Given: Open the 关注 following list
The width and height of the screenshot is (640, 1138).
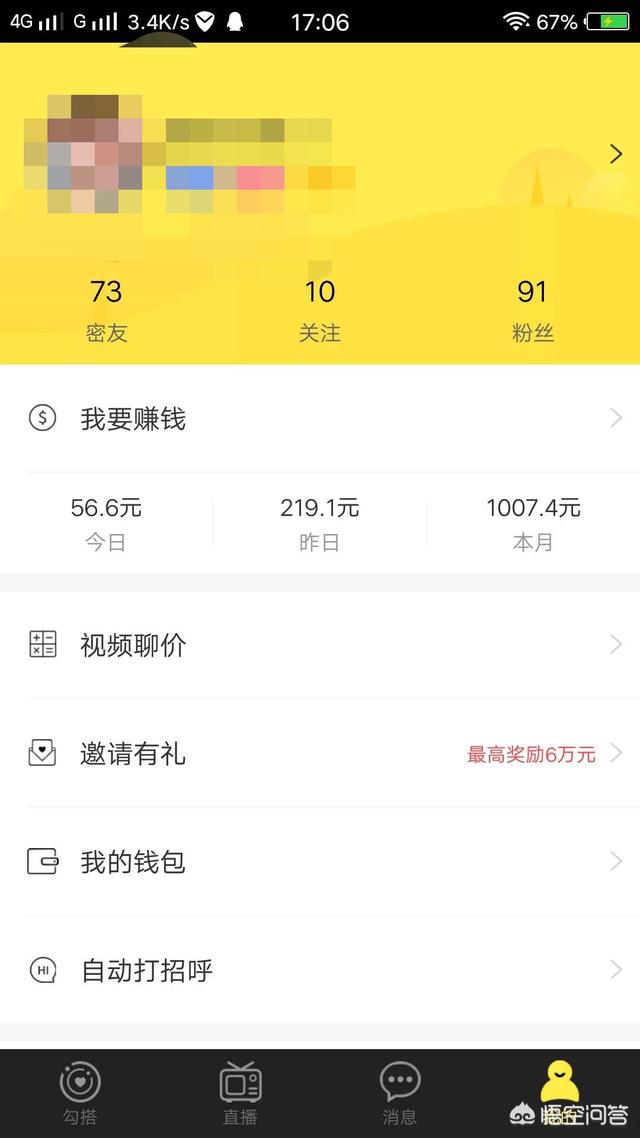Looking at the screenshot, I should pos(320,310).
